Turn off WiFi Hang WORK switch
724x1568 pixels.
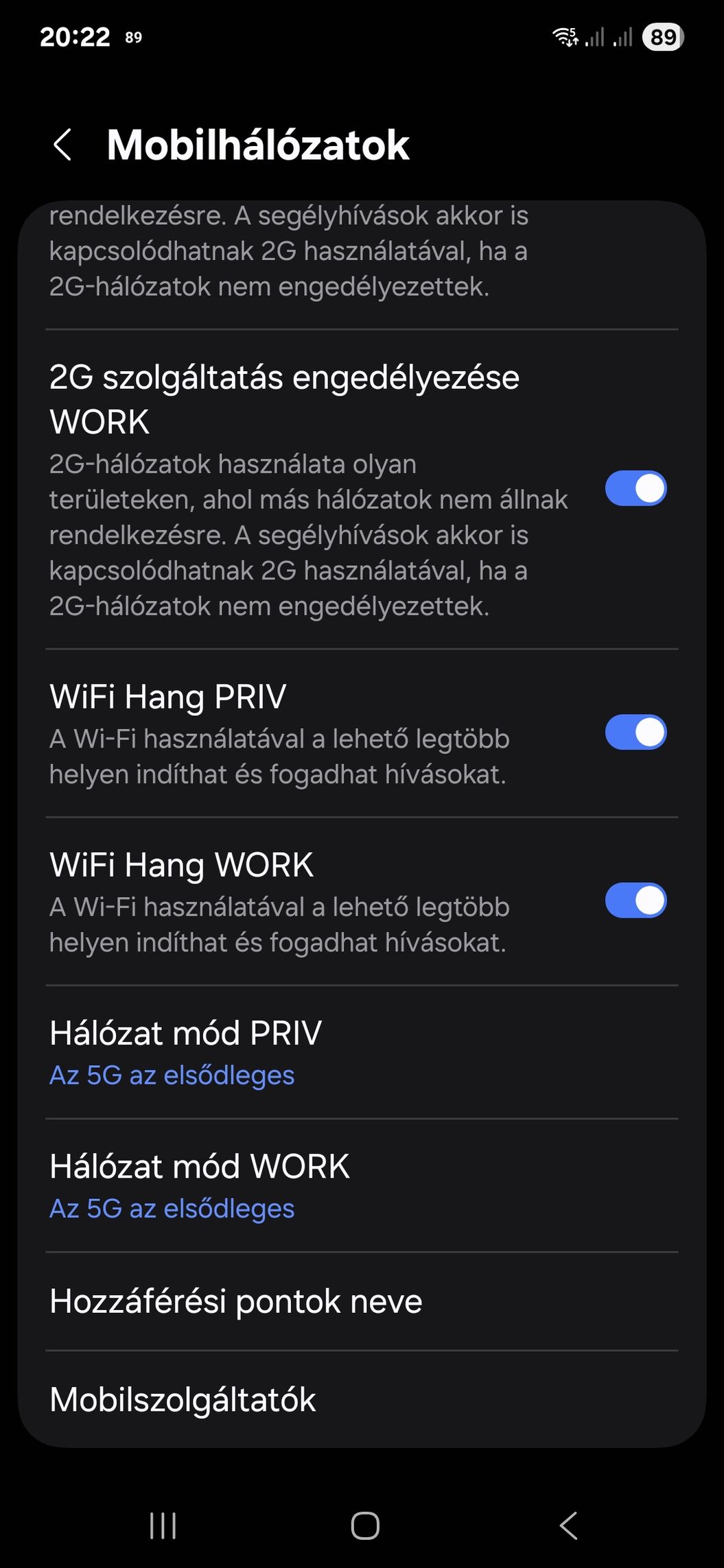[x=635, y=901]
